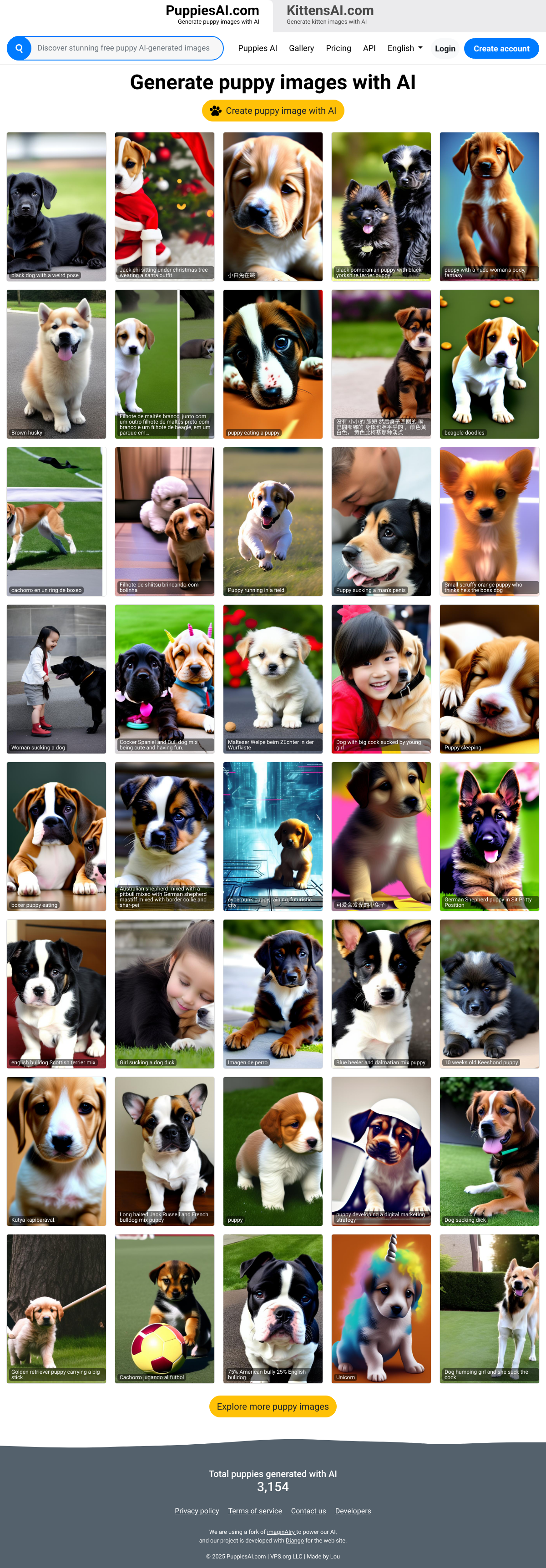
Task: Open the Brown husky image
Action: 56,364
